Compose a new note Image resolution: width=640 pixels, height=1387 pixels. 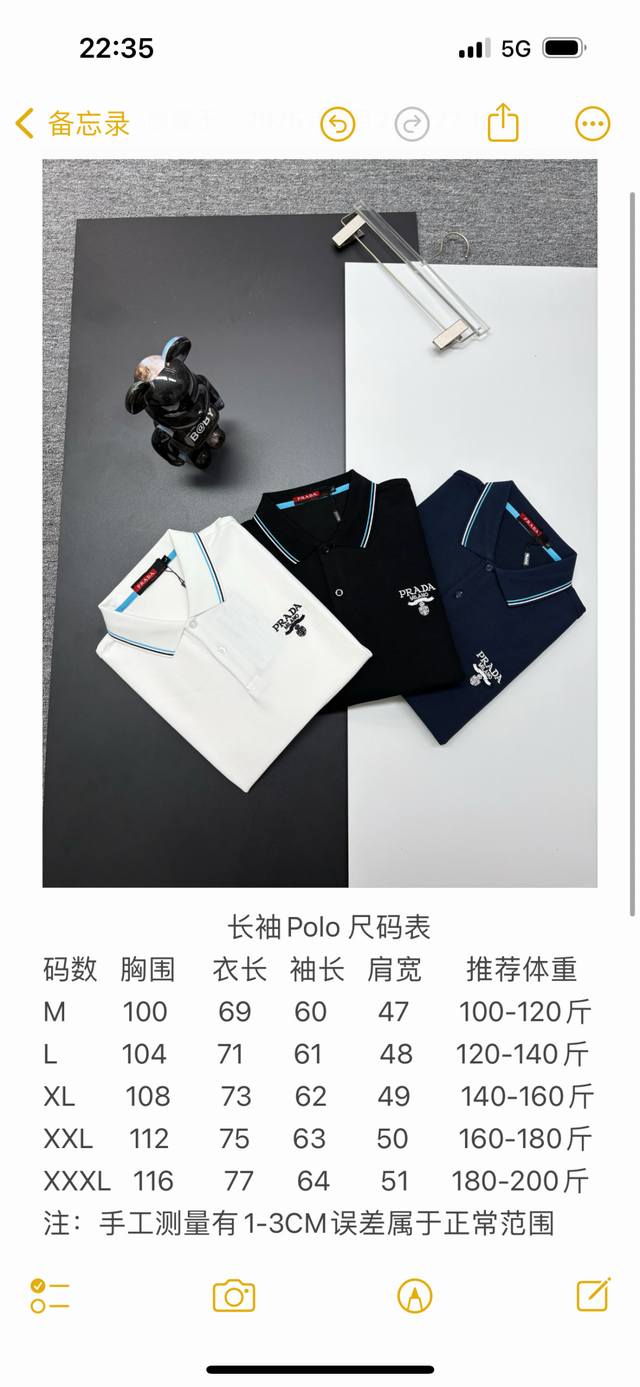(593, 1294)
